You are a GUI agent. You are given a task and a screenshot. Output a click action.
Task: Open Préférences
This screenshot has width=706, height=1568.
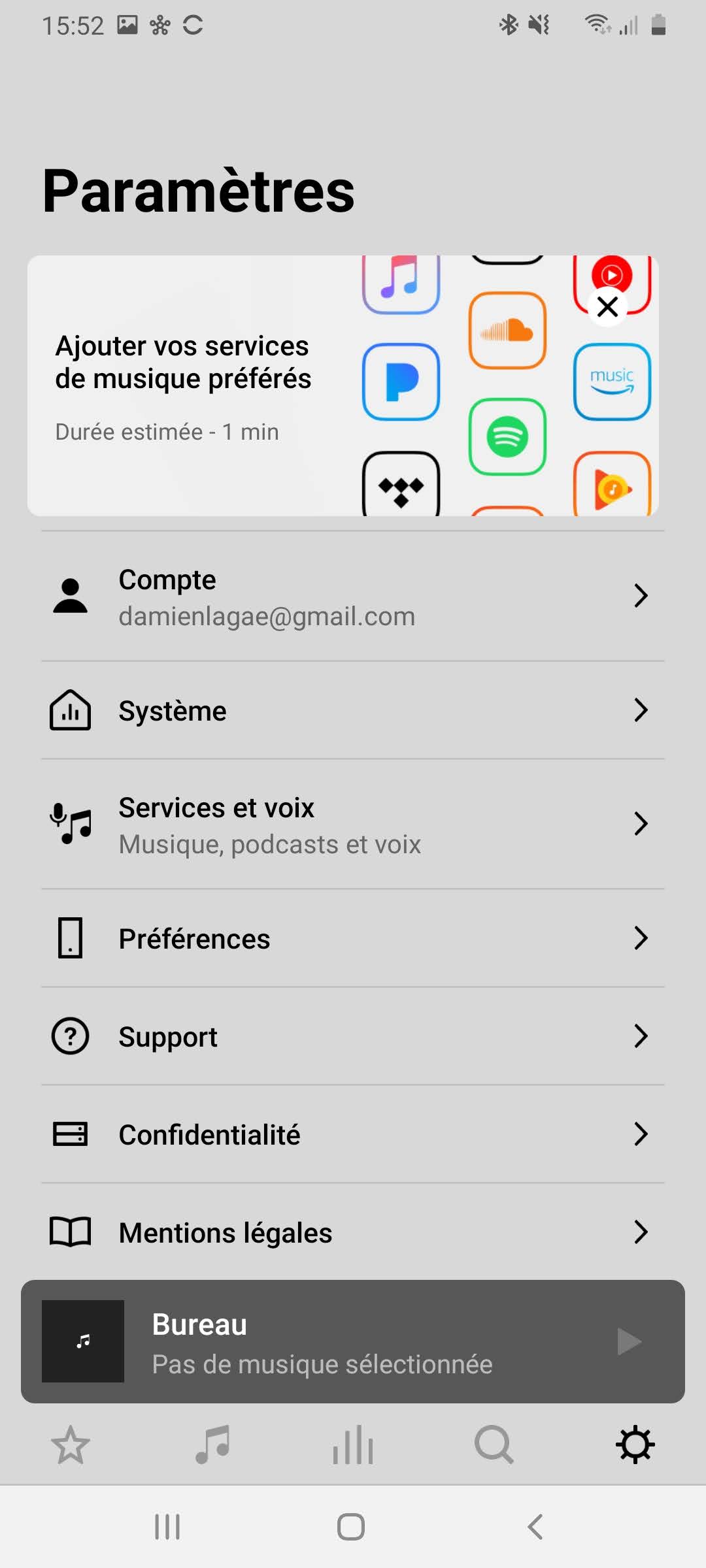[353, 938]
